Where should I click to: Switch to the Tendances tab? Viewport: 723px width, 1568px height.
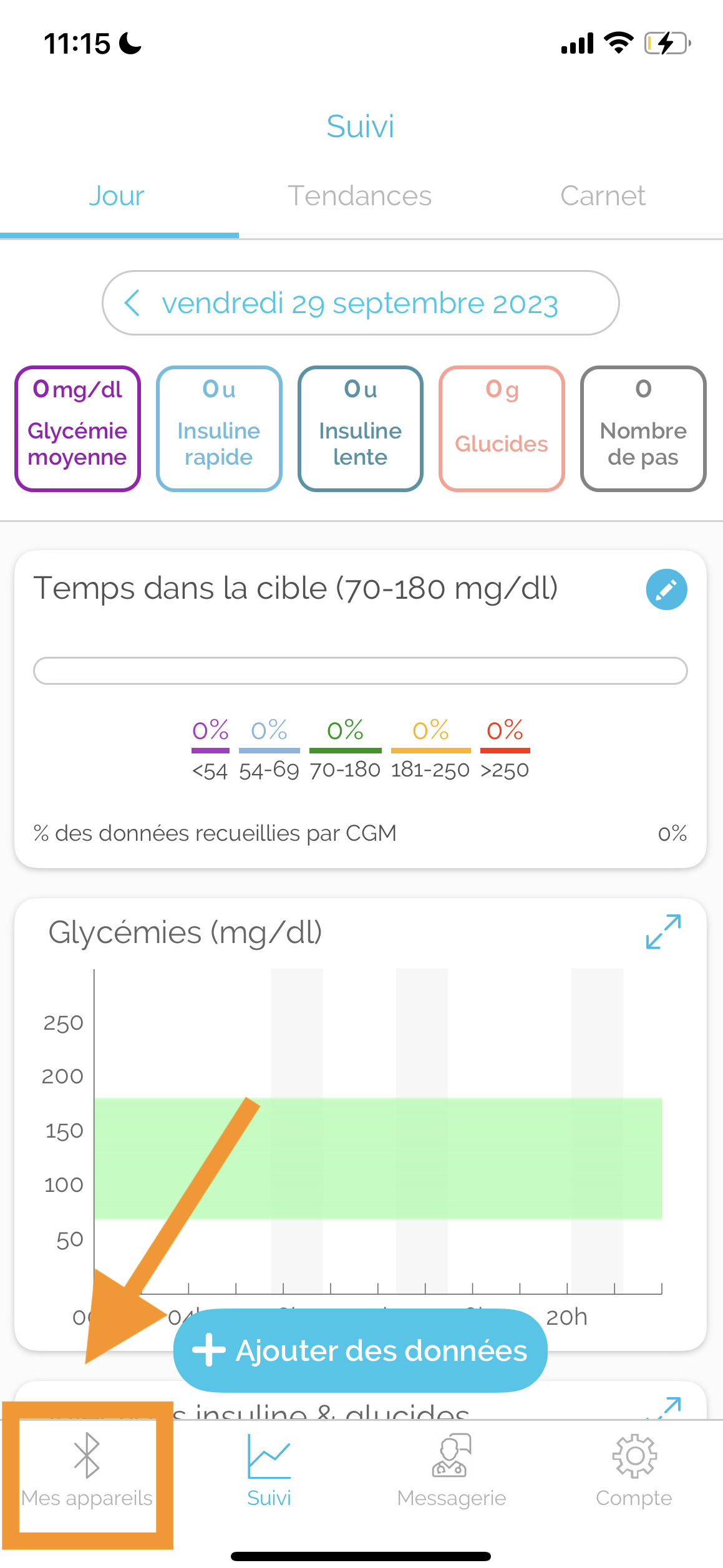tap(359, 196)
